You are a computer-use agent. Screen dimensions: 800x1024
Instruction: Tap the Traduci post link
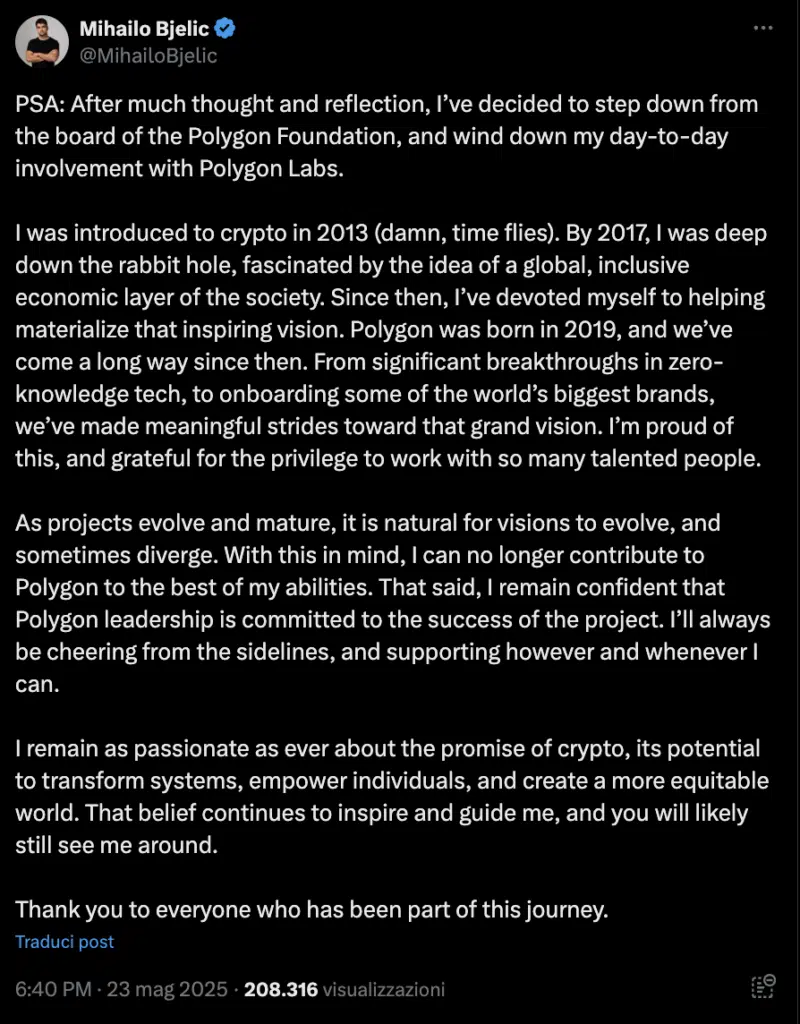pyautogui.click(x=64, y=941)
